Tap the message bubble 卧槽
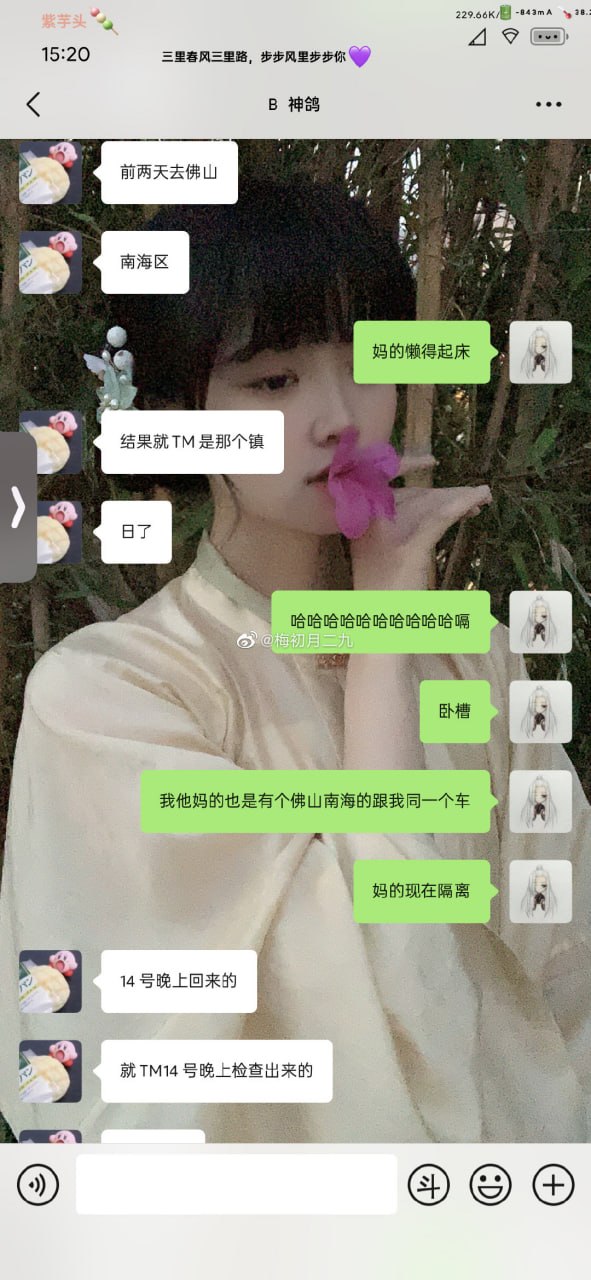 pos(455,712)
